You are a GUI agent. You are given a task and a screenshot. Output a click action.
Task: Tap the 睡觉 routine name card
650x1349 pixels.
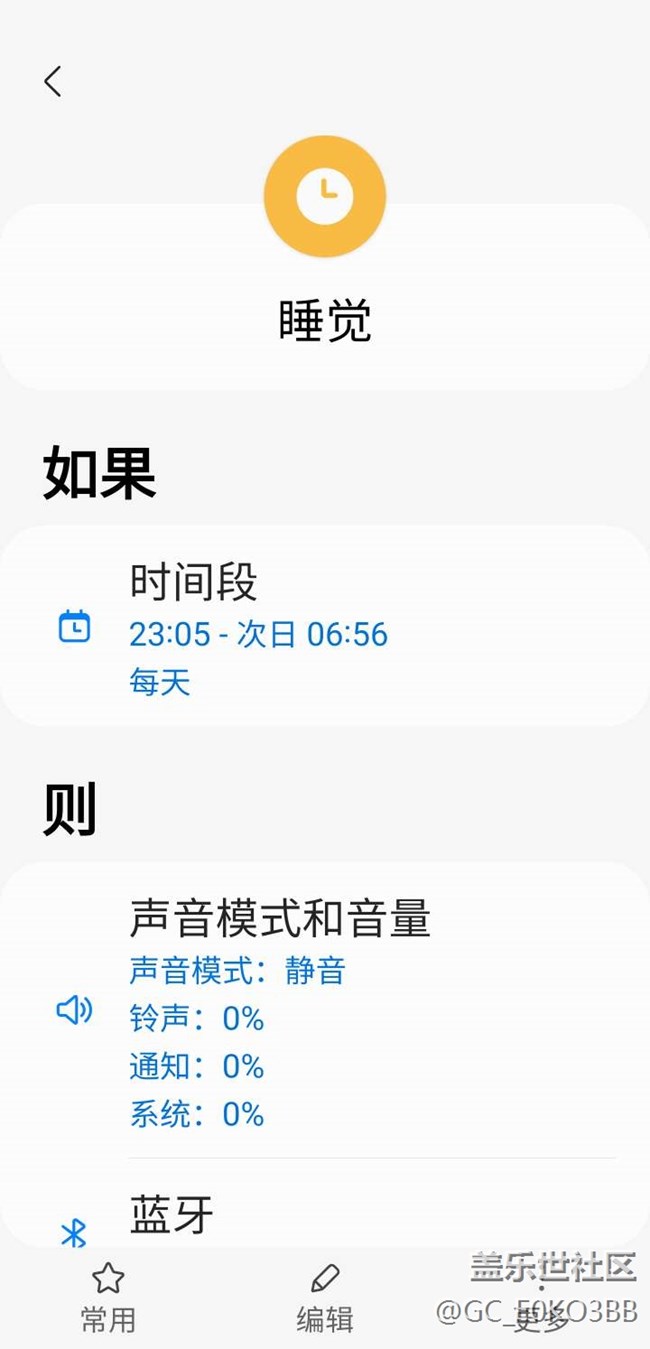pos(324,320)
